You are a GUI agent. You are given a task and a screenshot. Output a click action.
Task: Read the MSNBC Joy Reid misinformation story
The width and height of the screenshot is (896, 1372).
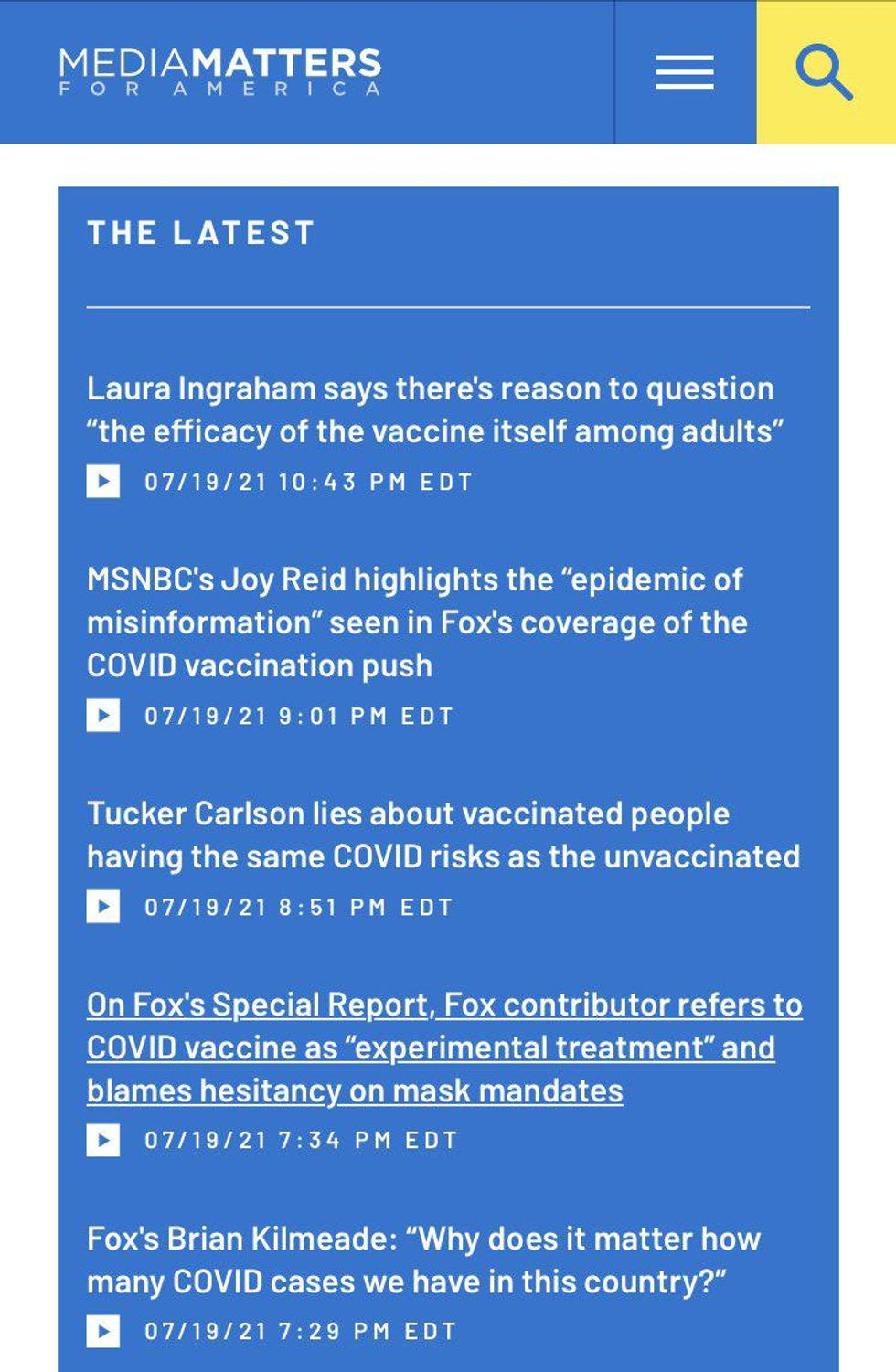(x=417, y=622)
